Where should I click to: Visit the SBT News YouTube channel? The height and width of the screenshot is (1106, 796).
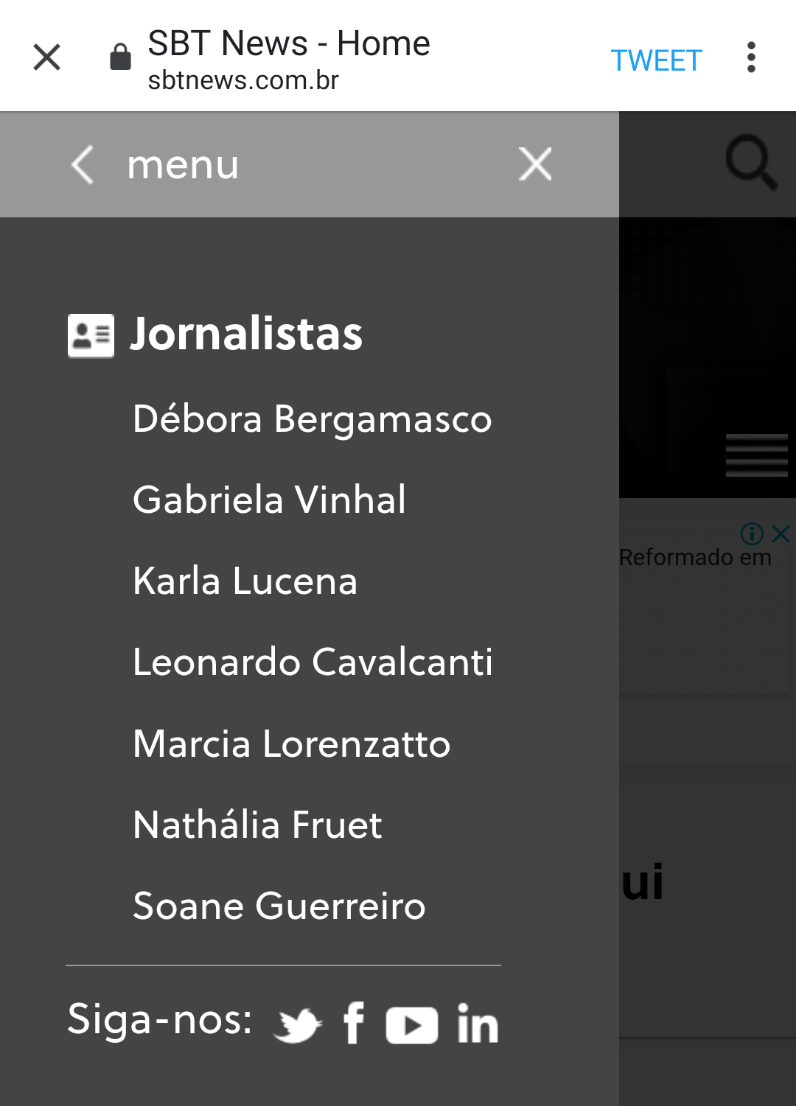(x=412, y=1025)
